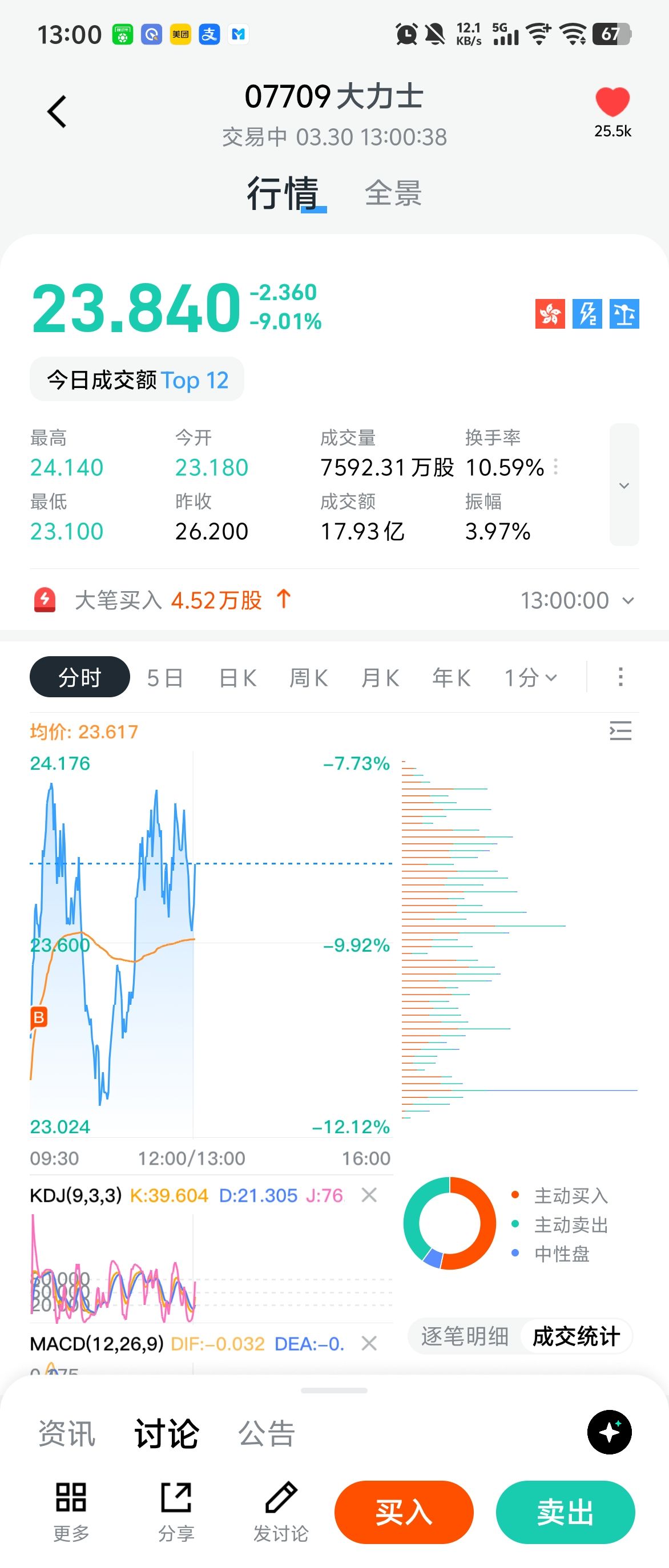The width and height of the screenshot is (669, 1568).
Task: Open the 今日成交额 Top 12 chip
Action: [x=137, y=380]
